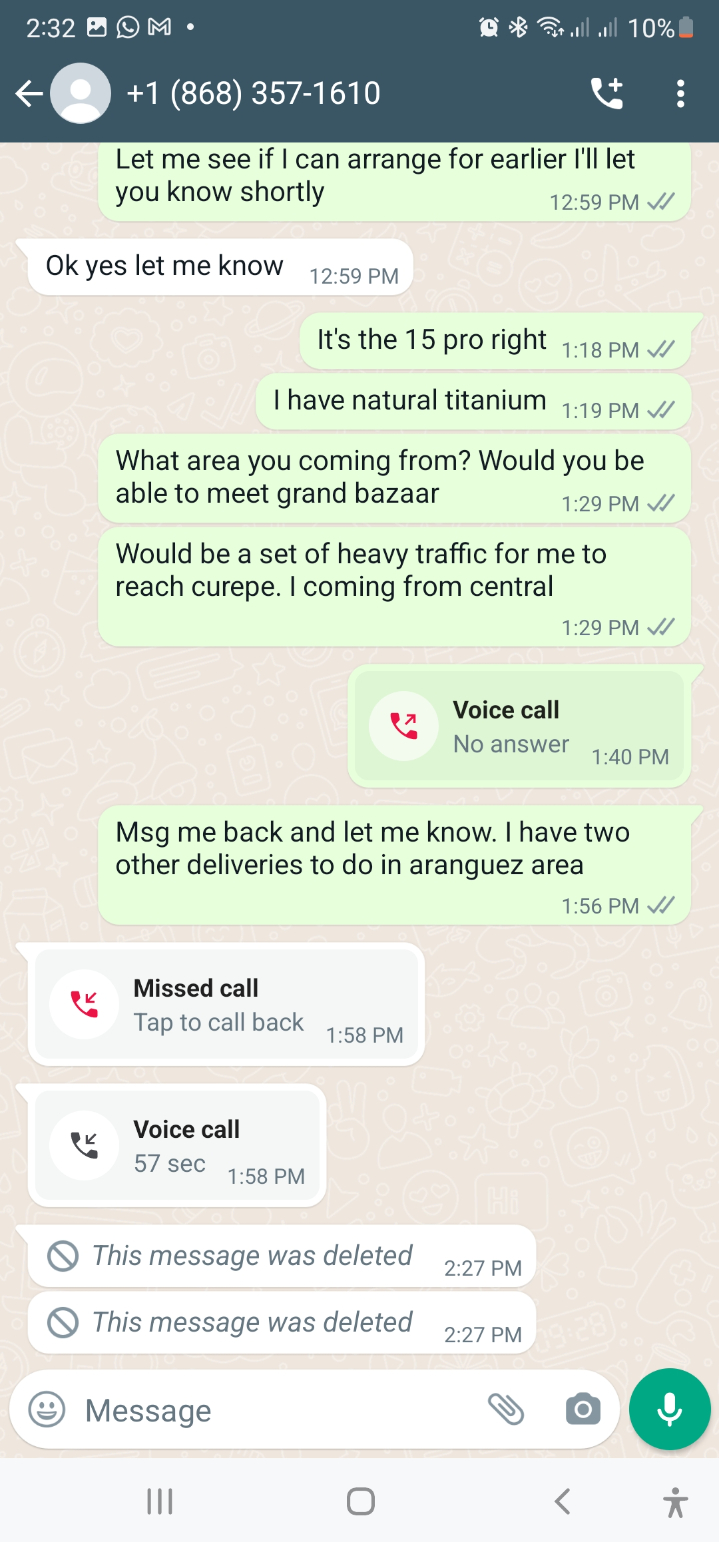Image resolution: width=719 pixels, height=1542 pixels.
Task: Redial from the No answer voice call
Action: point(519,727)
